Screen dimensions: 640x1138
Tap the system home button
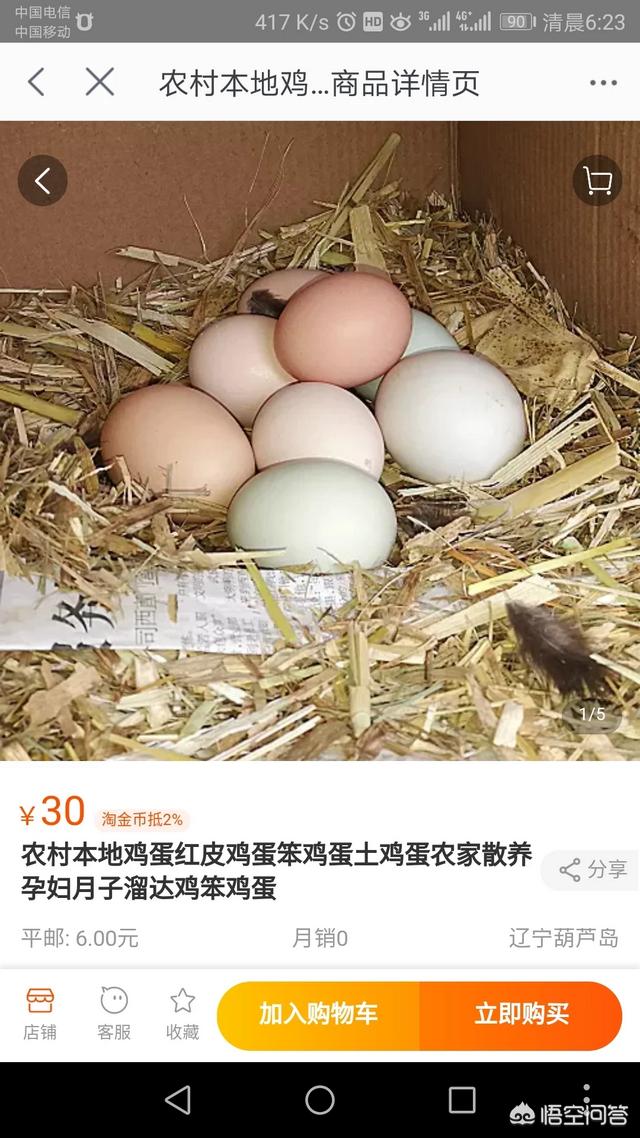tap(320, 1100)
